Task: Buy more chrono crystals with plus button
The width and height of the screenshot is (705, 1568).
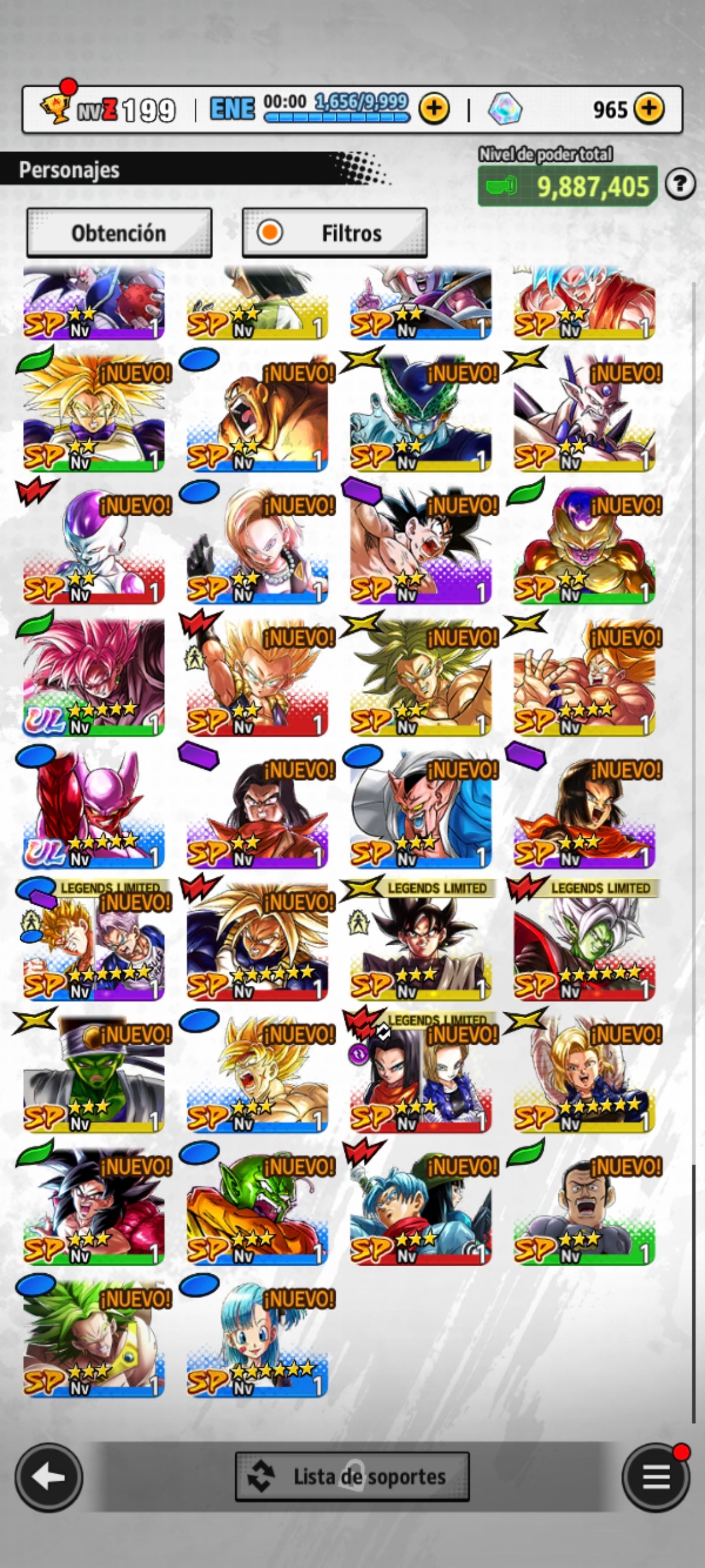Action: 649,109
